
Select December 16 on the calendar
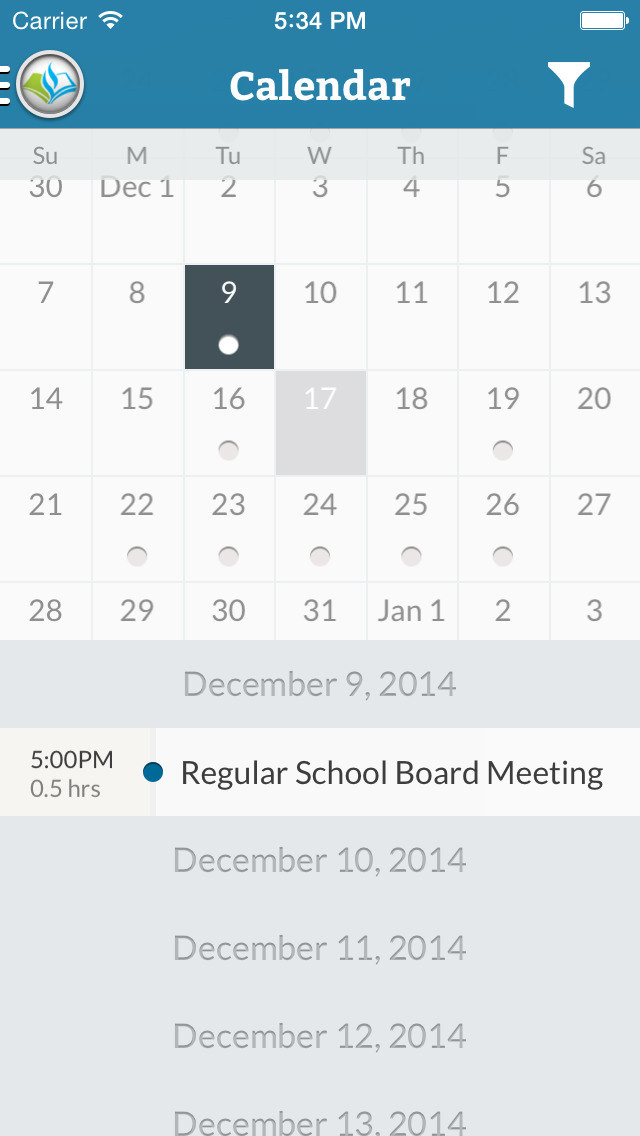[229, 423]
